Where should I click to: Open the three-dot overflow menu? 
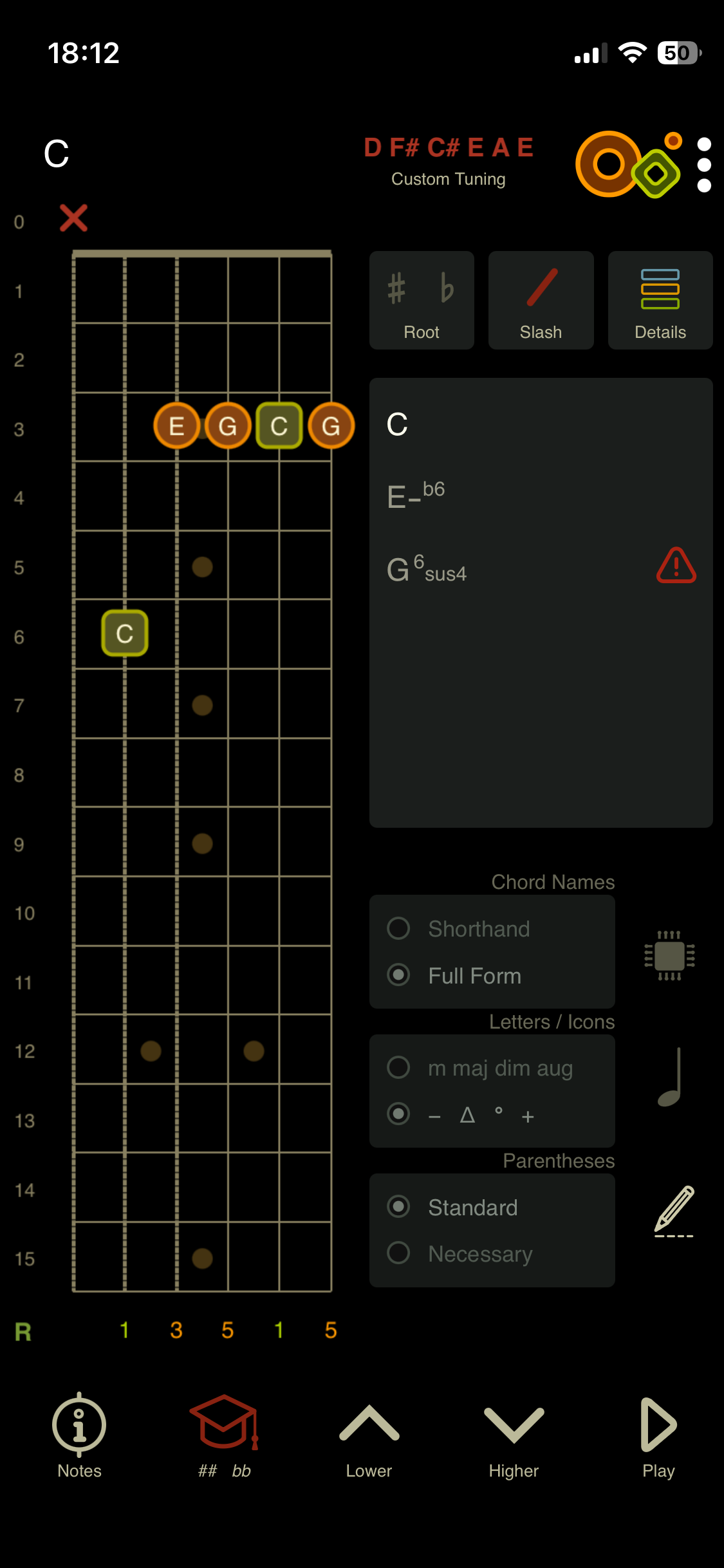pyautogui.click(x=704, y=165)
